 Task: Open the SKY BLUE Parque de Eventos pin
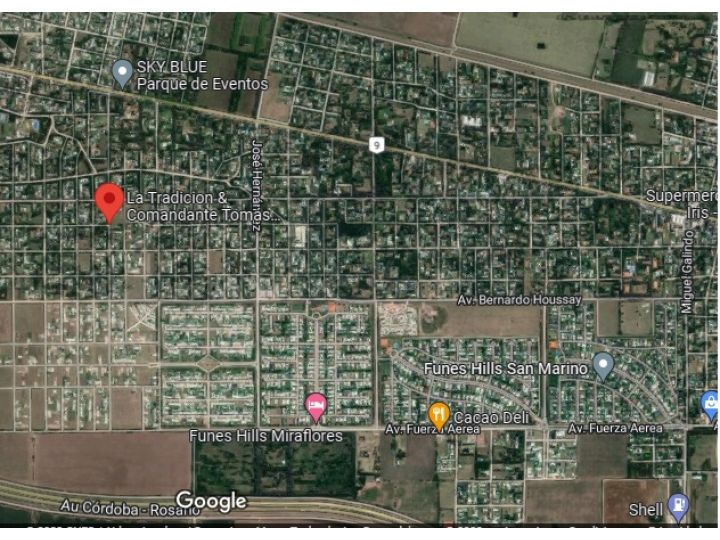click(122, 72)
